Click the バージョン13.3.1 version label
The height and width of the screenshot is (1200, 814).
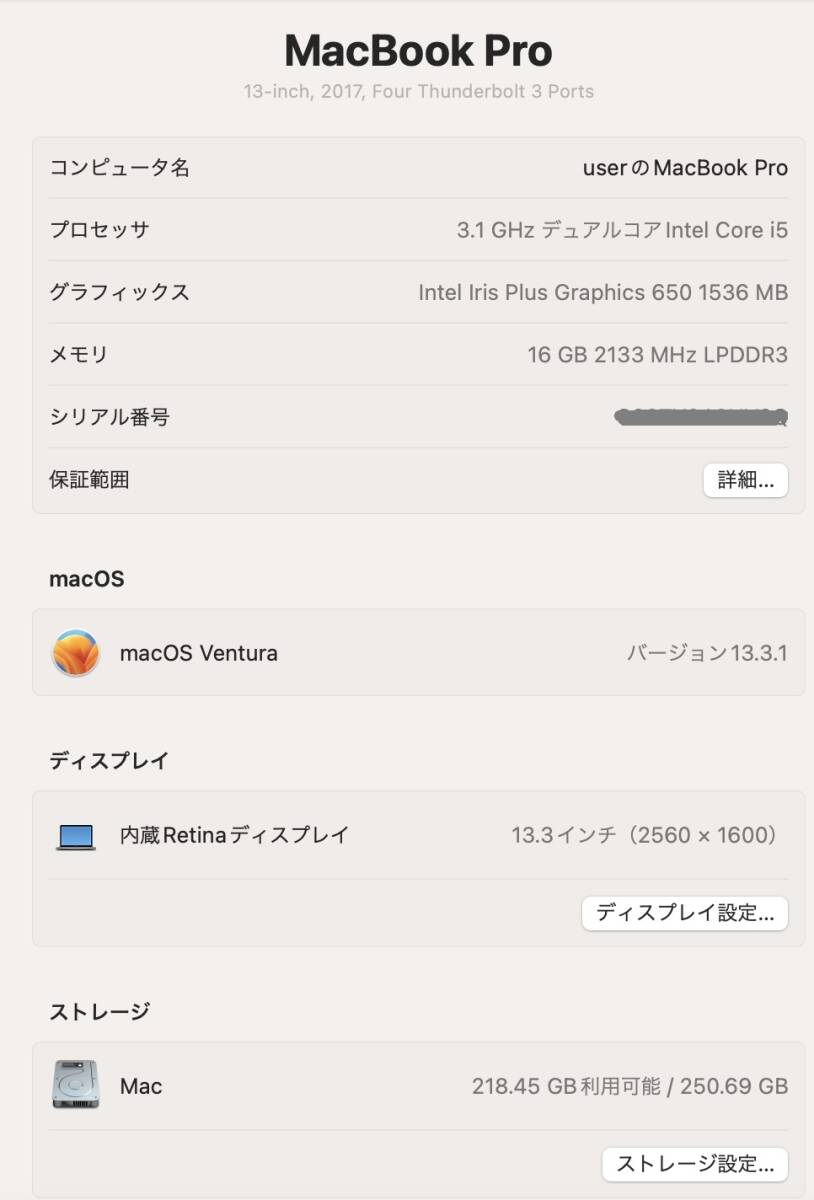706,653
